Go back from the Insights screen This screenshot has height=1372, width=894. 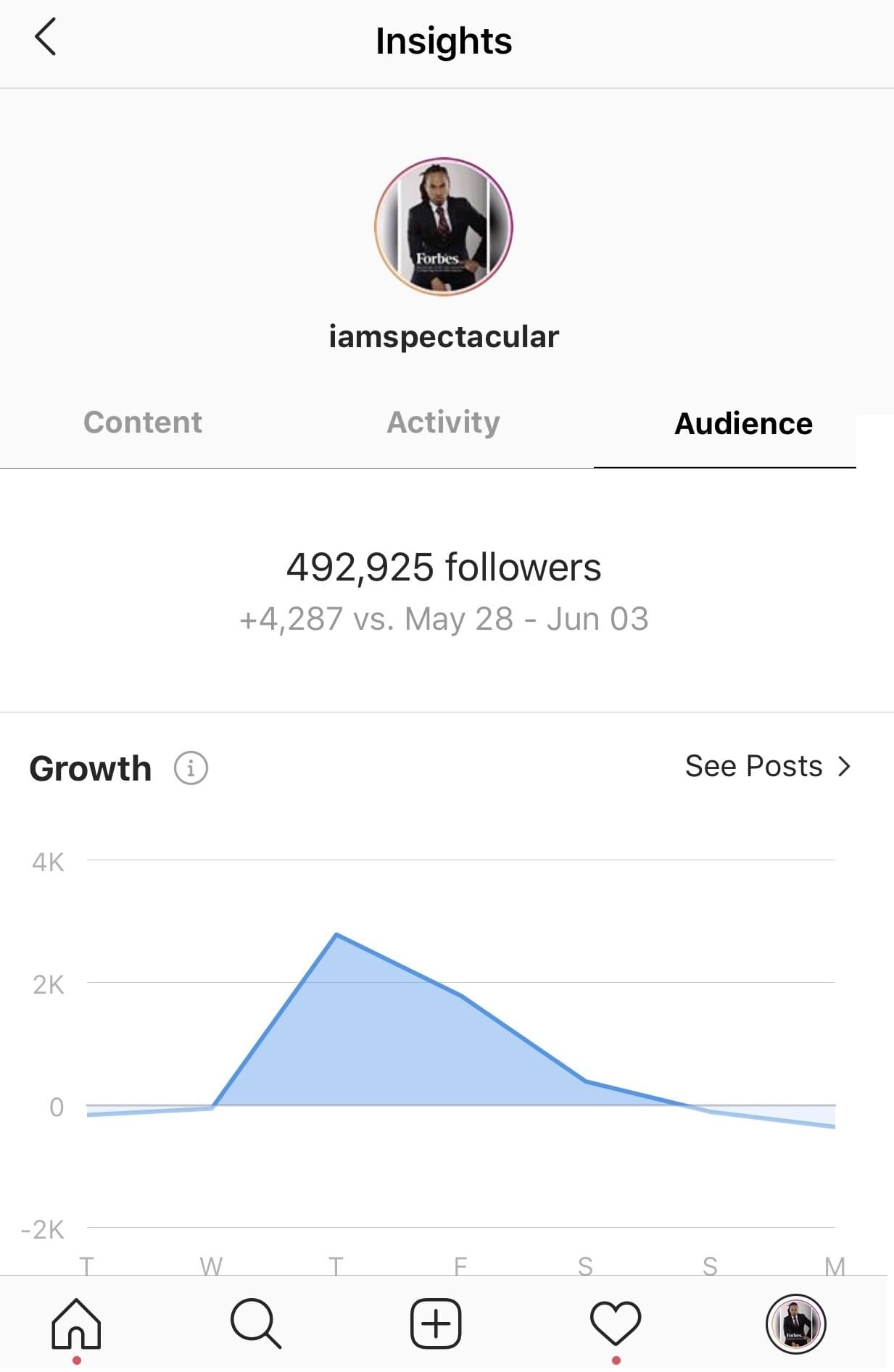click(x=45, y=38)
